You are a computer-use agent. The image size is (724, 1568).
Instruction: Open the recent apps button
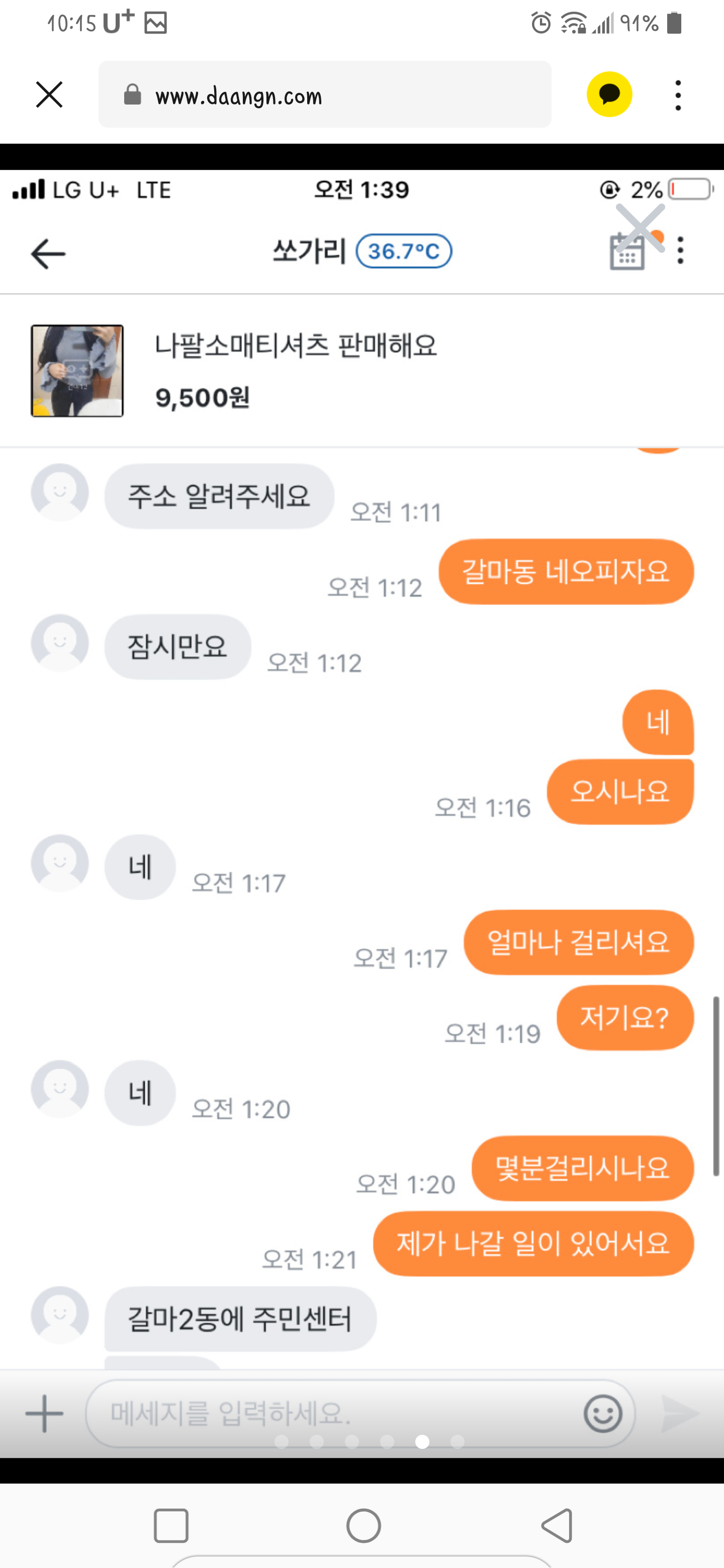[x=170, y=1525]
